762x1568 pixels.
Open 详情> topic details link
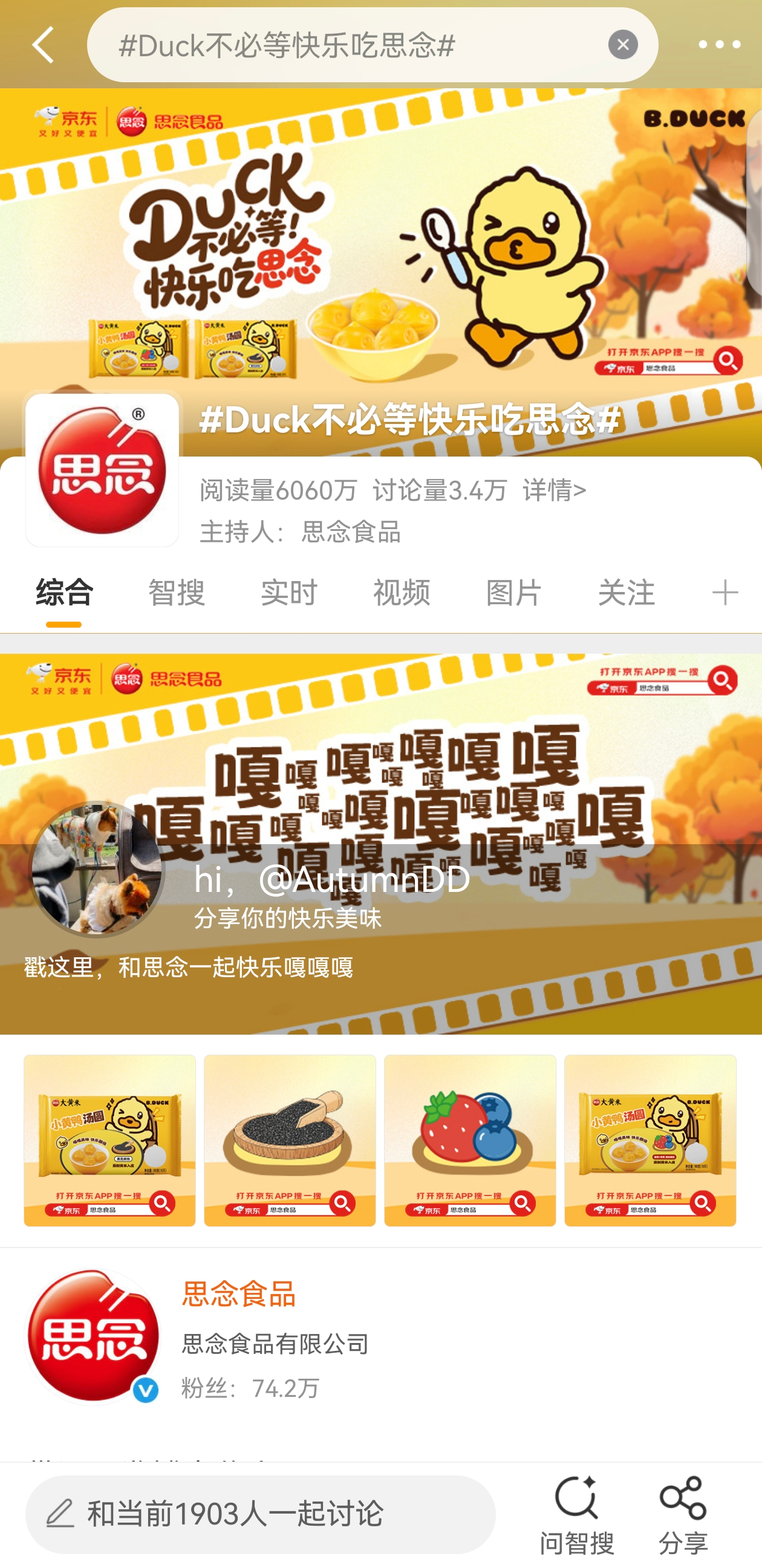pos(555,490)
